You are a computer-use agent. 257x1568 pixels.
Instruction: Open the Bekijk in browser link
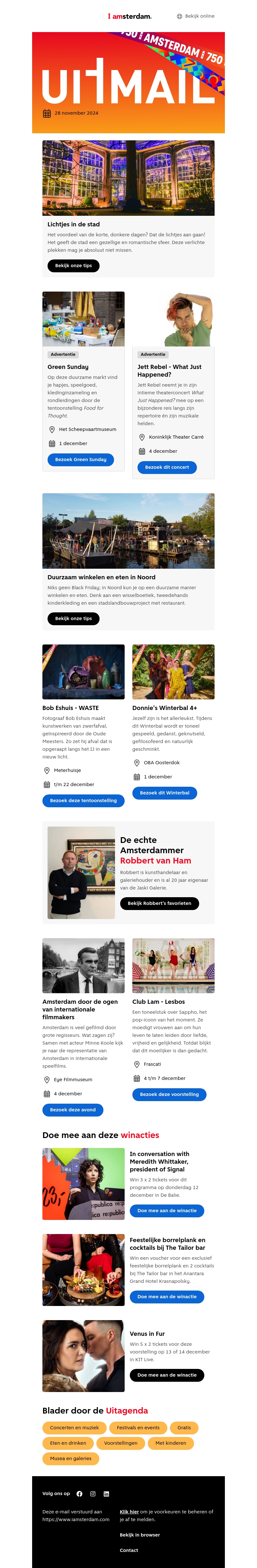coord(139,1535)
